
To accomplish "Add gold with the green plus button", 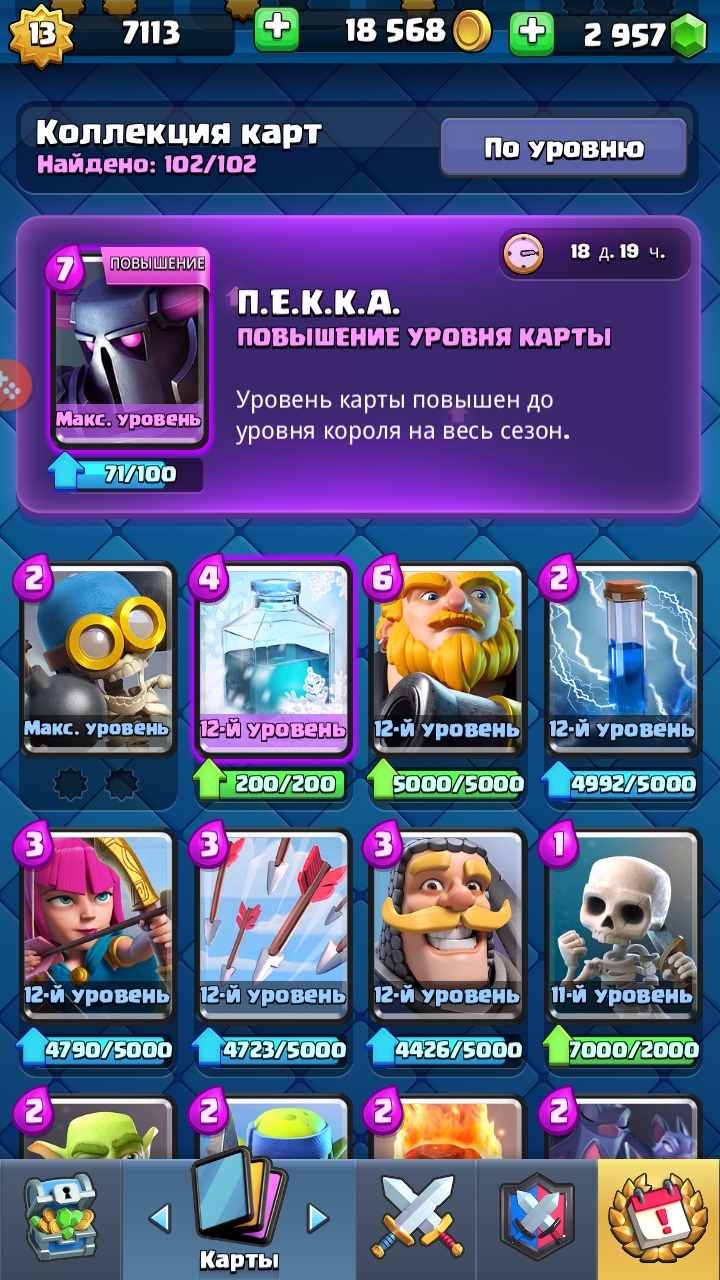I will [277, 30].
